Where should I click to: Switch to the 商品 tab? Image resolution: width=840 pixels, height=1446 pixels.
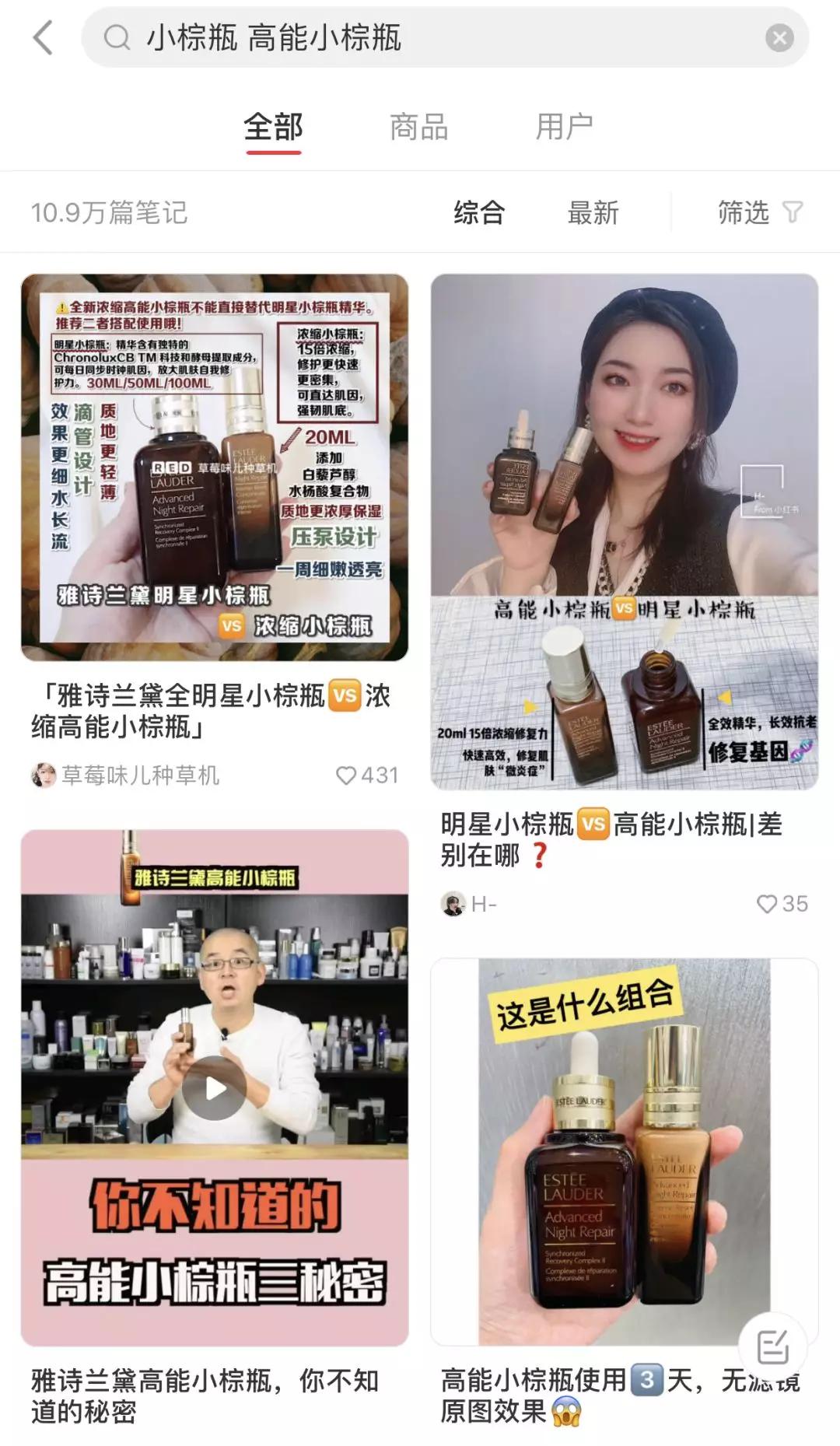pyautogui.click(x=418, y=127)
